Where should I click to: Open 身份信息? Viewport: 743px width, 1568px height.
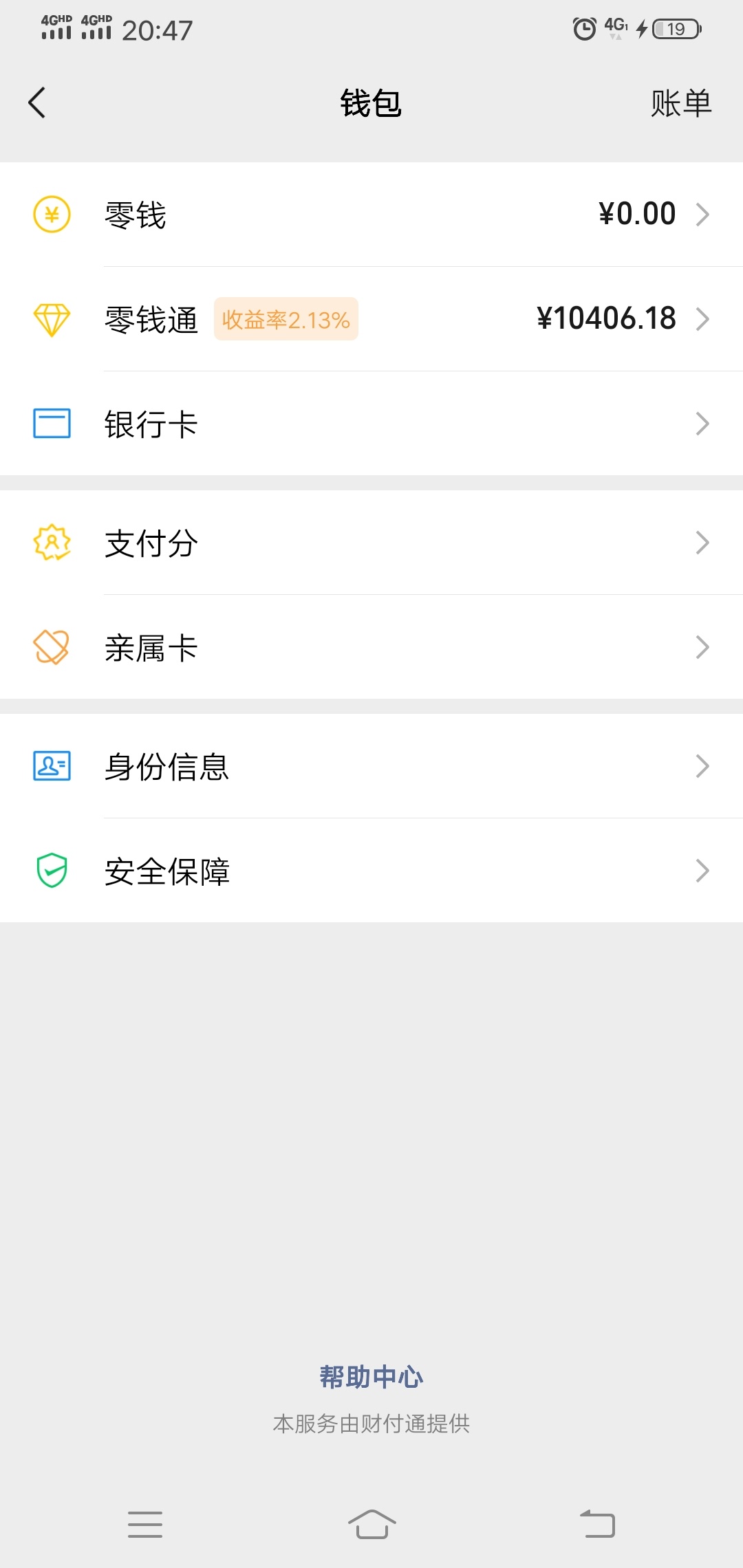(371, 766)
